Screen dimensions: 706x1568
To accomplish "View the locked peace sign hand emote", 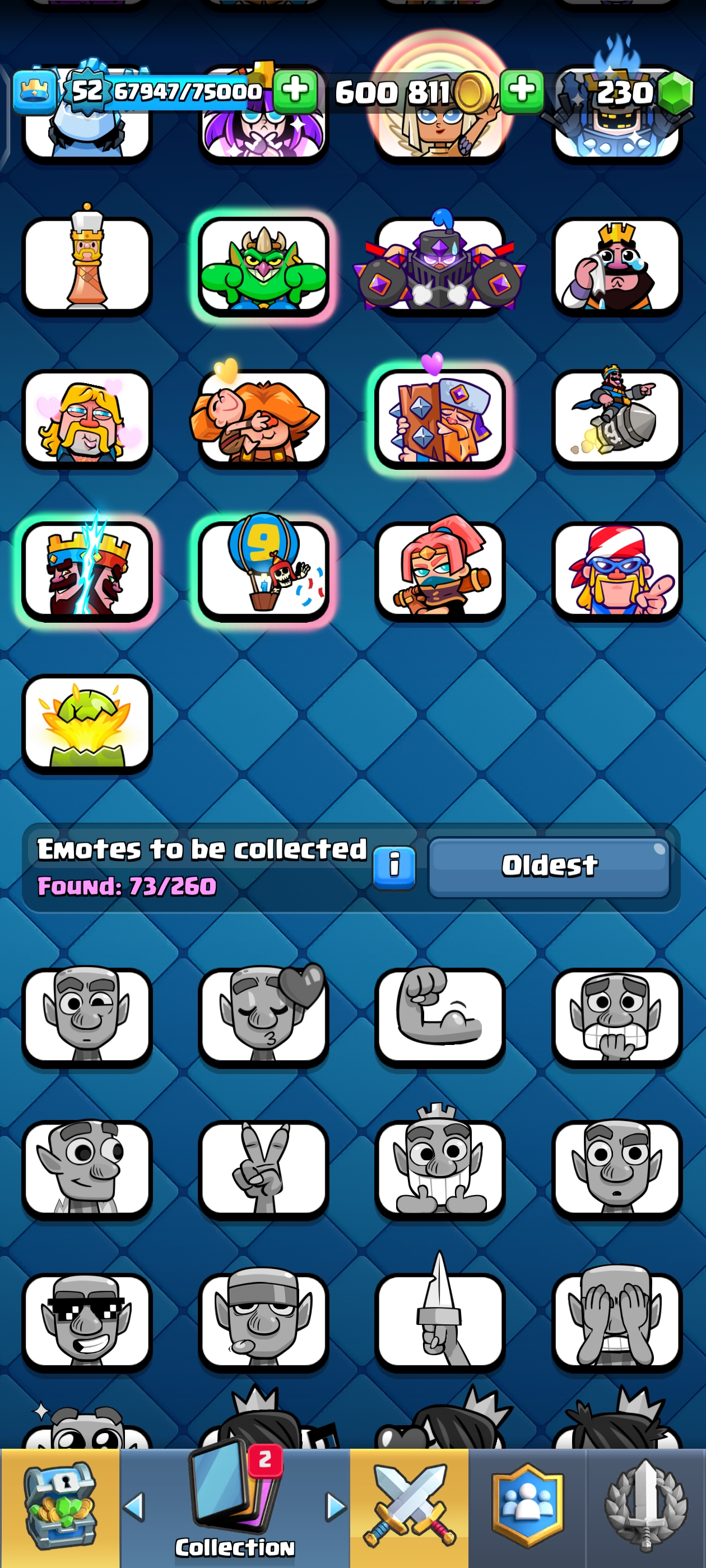I will (x=263, y=1168).
